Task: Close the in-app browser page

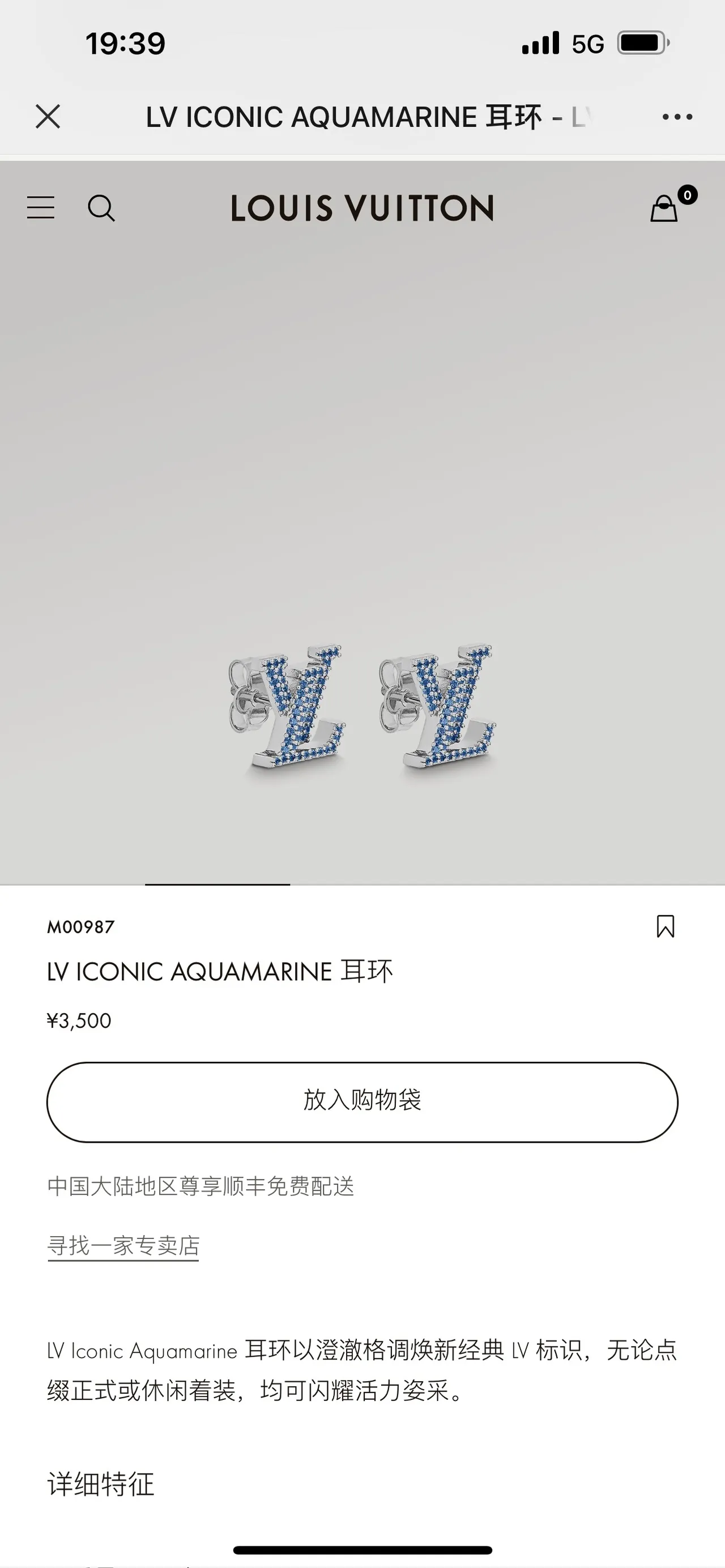Action: (48, 116)
